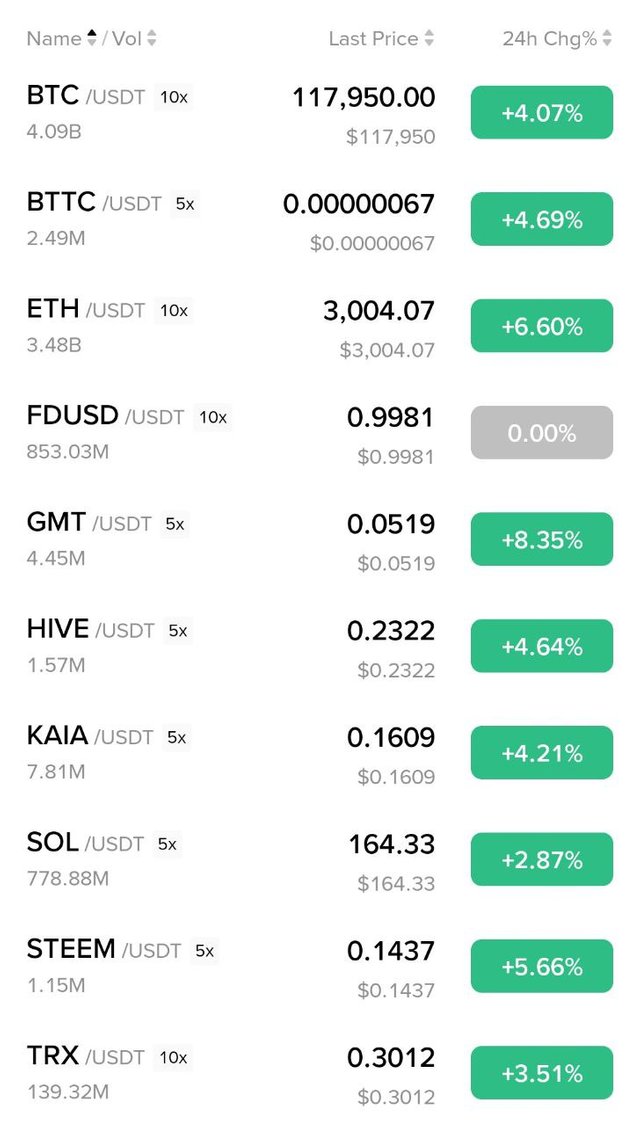Open the TRX/USDT row
Image resolution: width=640 pixels, height=1125 pixels.
(x=320, y=1073)
